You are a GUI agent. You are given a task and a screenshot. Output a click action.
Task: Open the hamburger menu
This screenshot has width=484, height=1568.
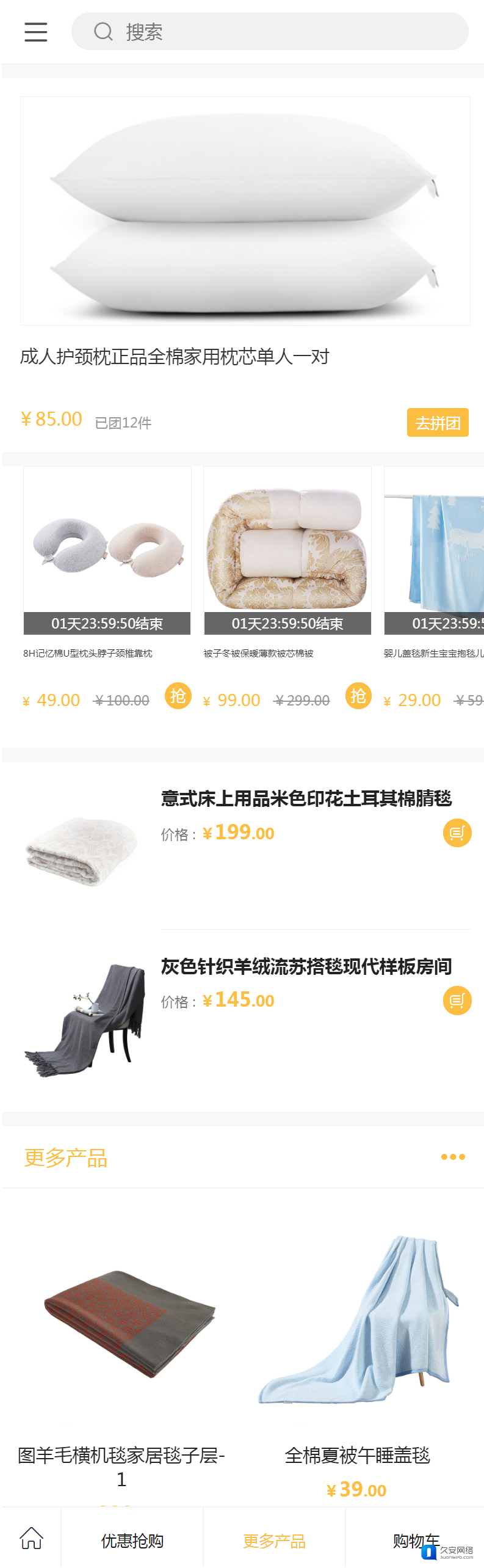tap(35, 32)
